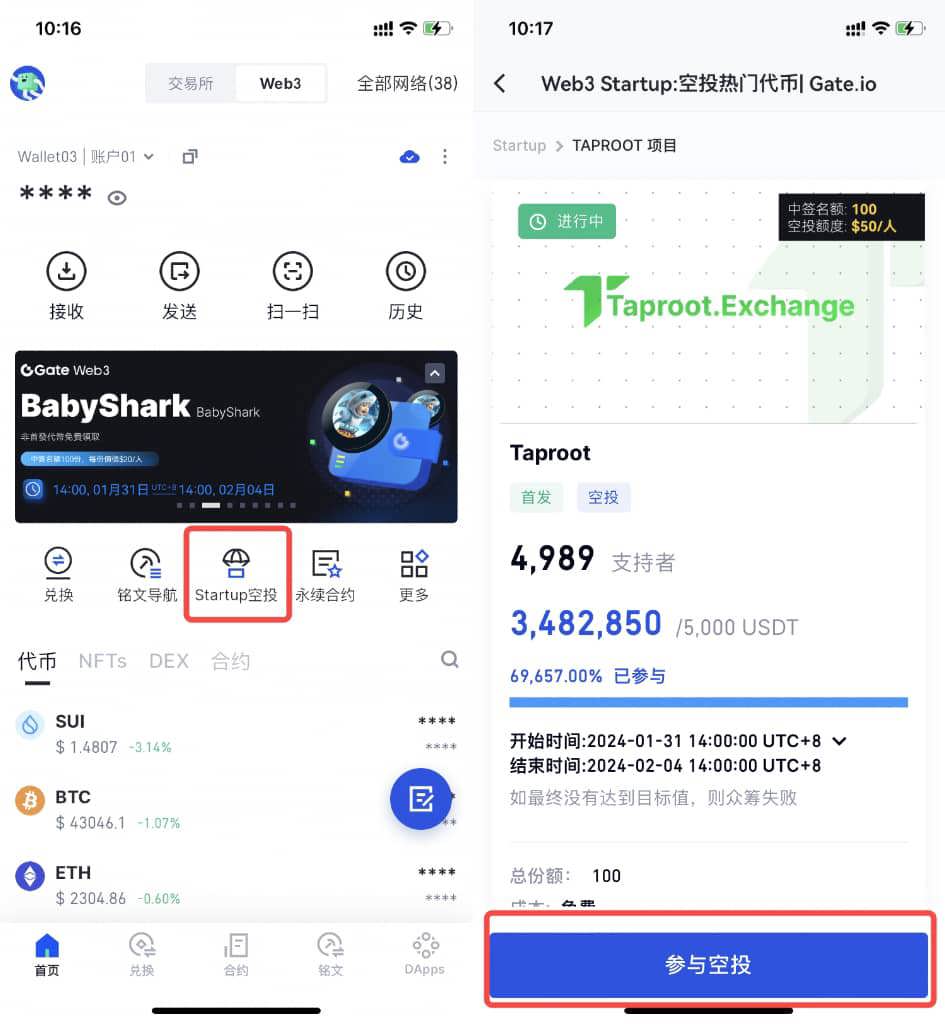This screenshot has height=1024, width=945.
Task: Go to DApps in bottom navigation
Action: [x=426, y=954]
